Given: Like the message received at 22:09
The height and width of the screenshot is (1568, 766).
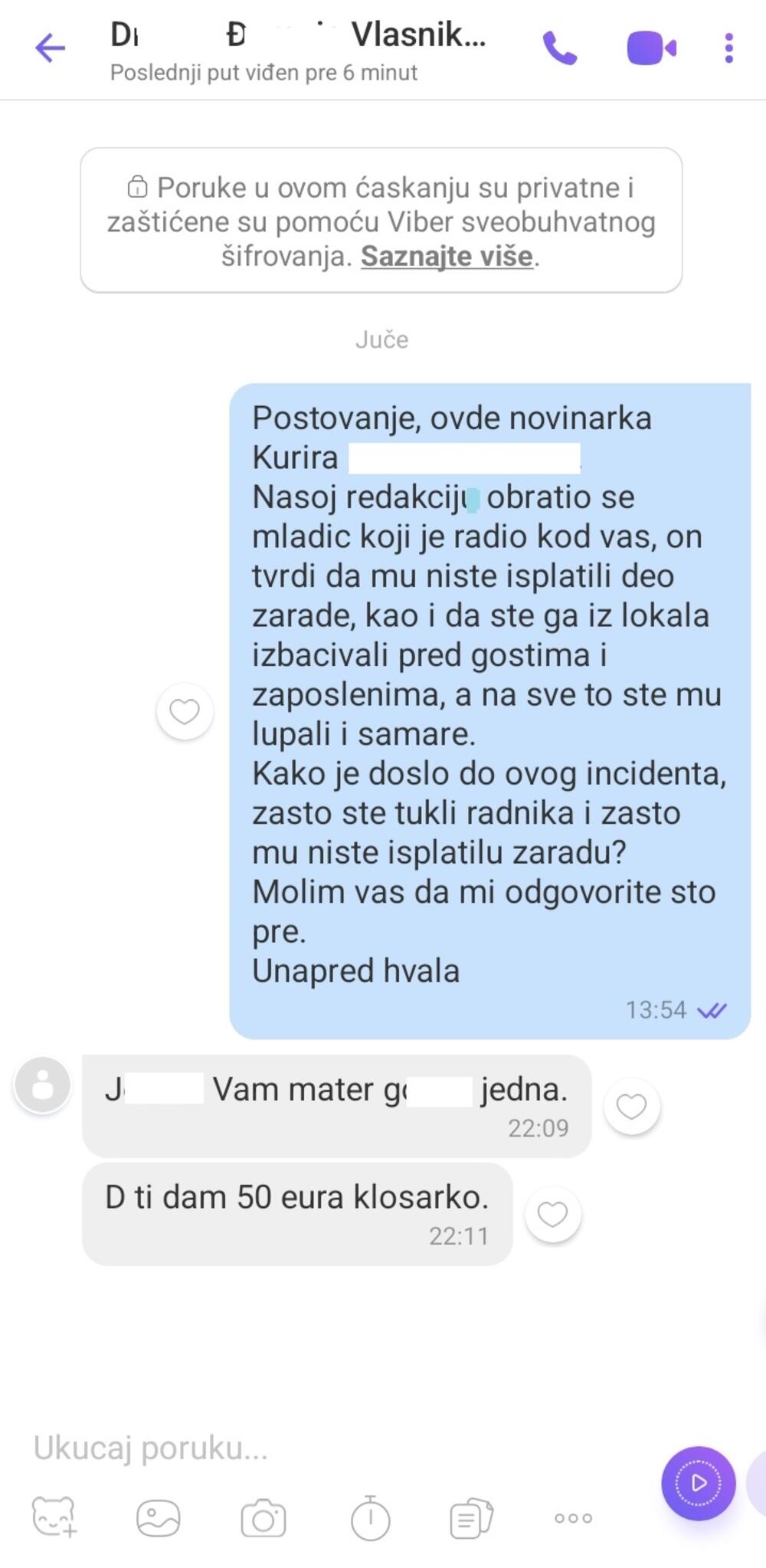Looking at the screenshot, I should tap(632, 1106).
